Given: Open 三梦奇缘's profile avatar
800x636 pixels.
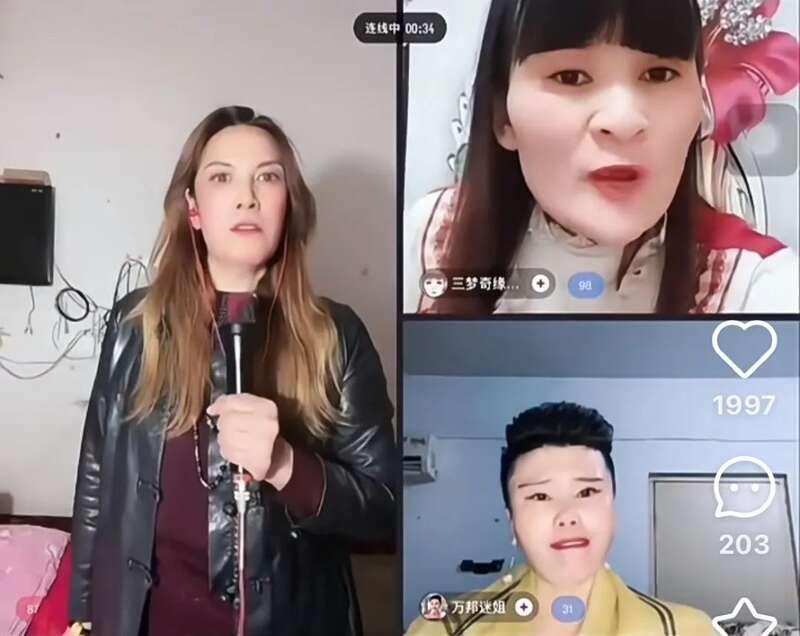Looking at the screenshot, I should coord(434,284).
